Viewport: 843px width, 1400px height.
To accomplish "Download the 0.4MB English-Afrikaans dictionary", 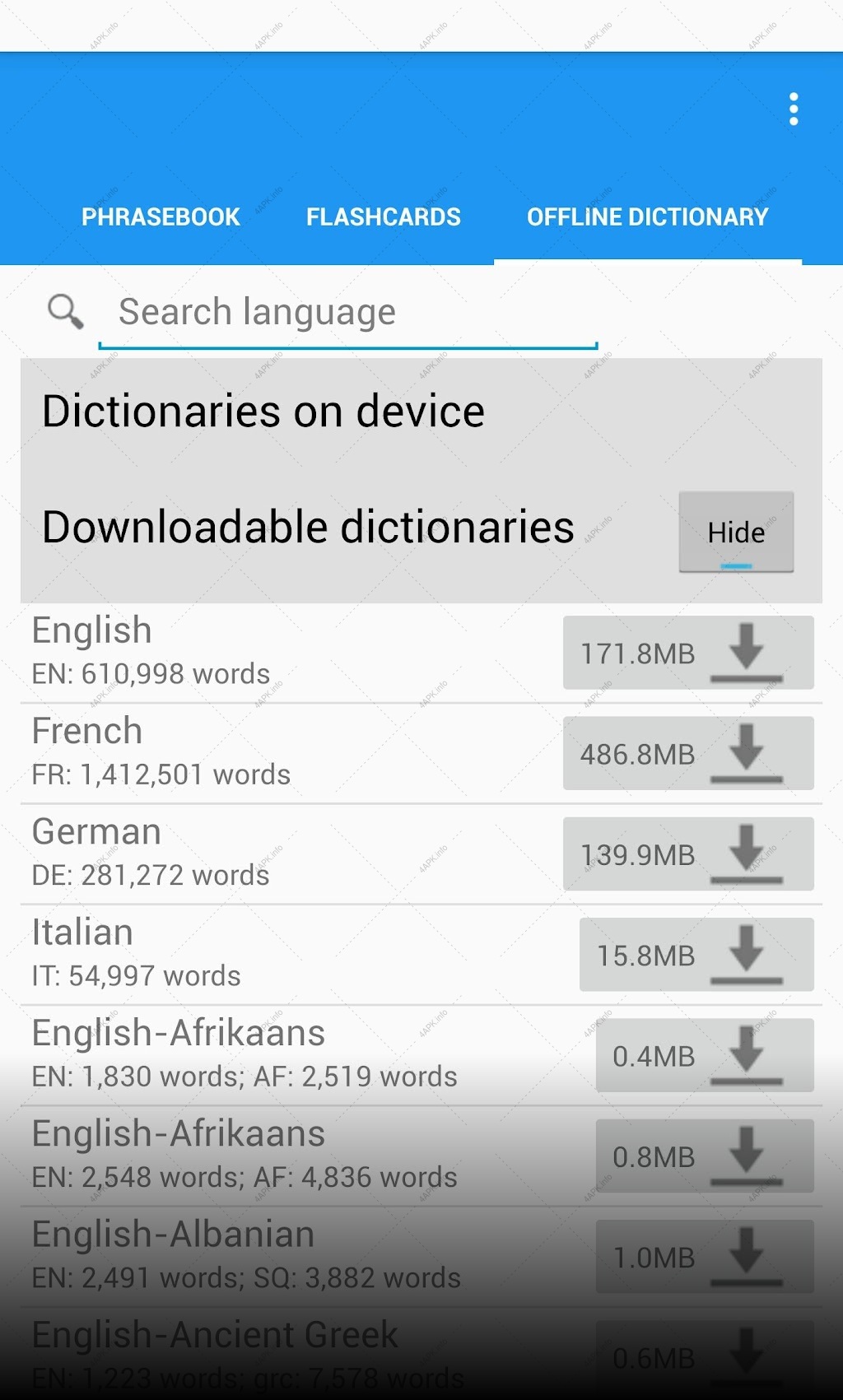I will [705, 1055].
